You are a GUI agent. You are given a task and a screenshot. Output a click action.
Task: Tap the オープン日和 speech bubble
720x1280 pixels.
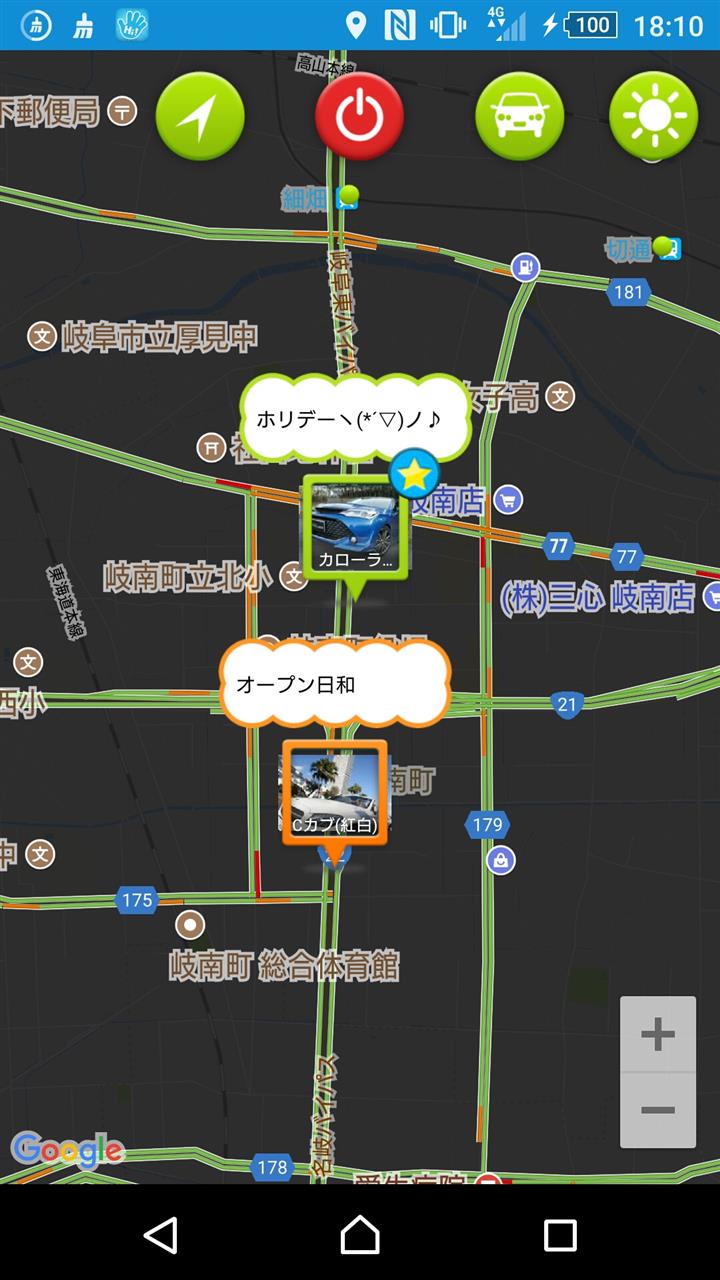click(x=335, y=684)
